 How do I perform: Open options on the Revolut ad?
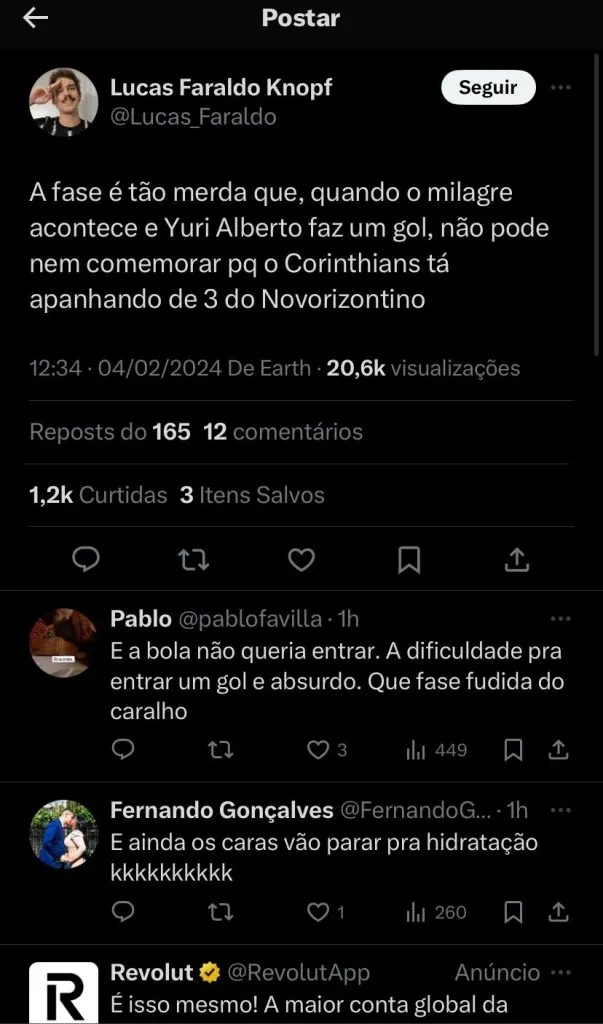point(560,972)
